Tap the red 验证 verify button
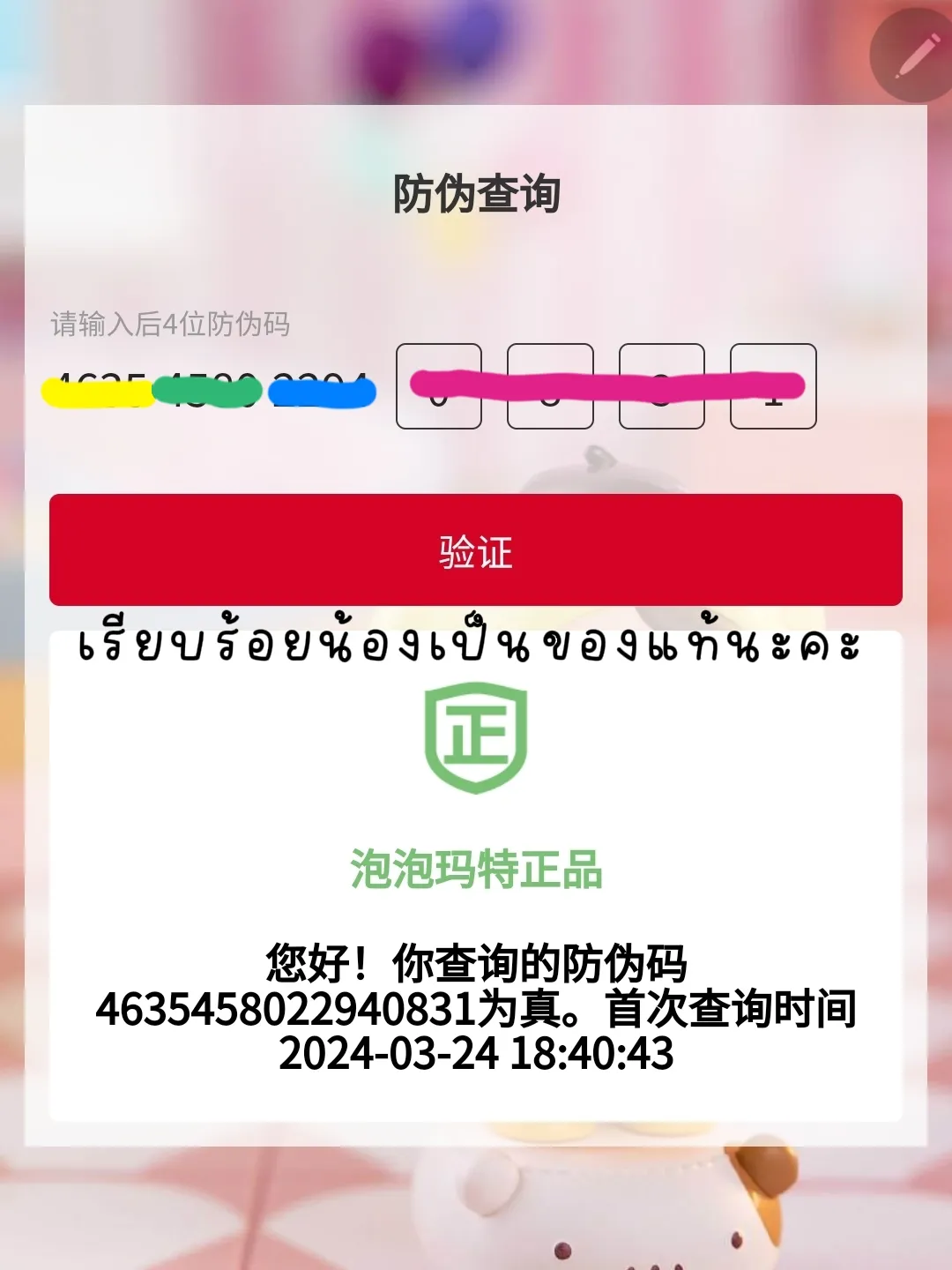 (x=475, y=550)
